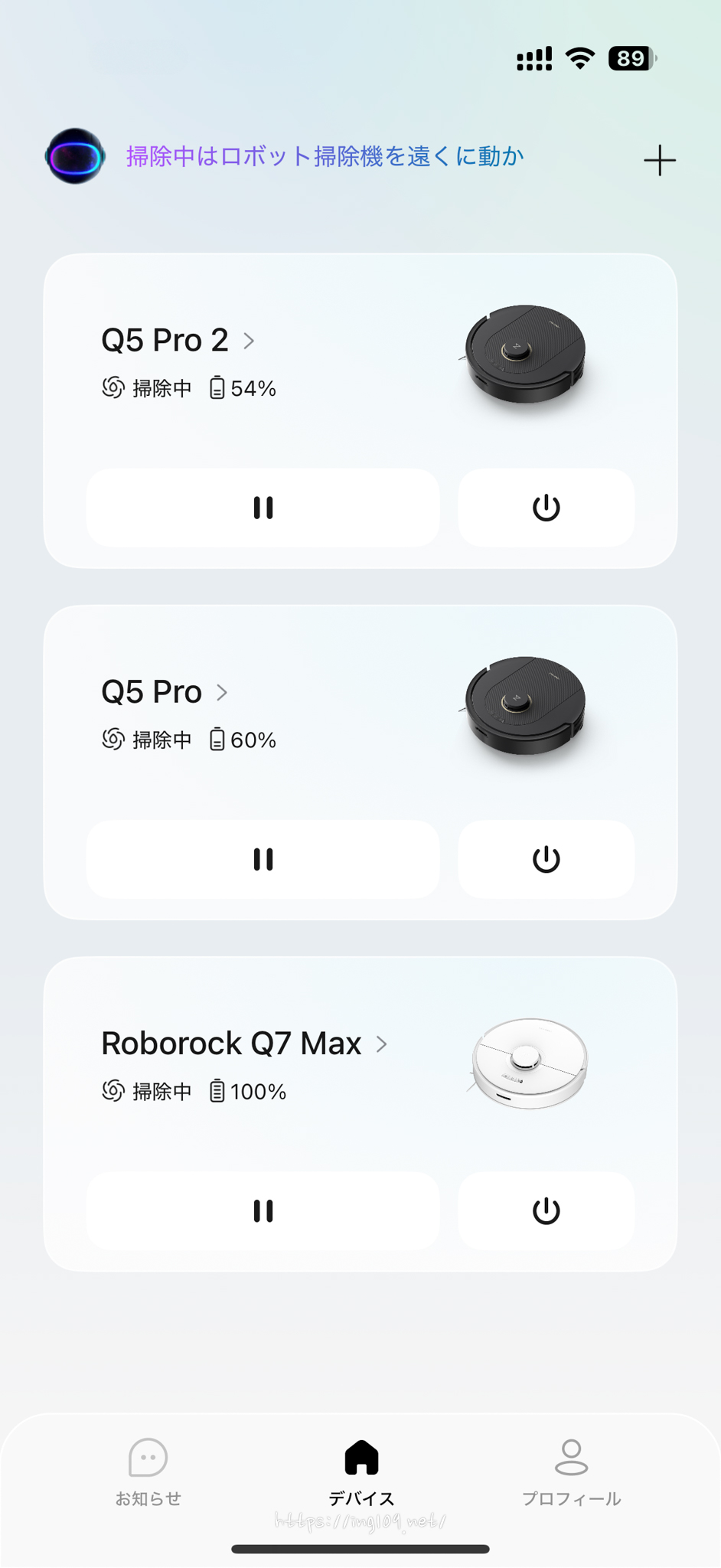Image resolution: width=721 pixels, height=1568 pixels.
Task: Tap the power button for Roborock Q7 Max
Action: [546, 1210]
